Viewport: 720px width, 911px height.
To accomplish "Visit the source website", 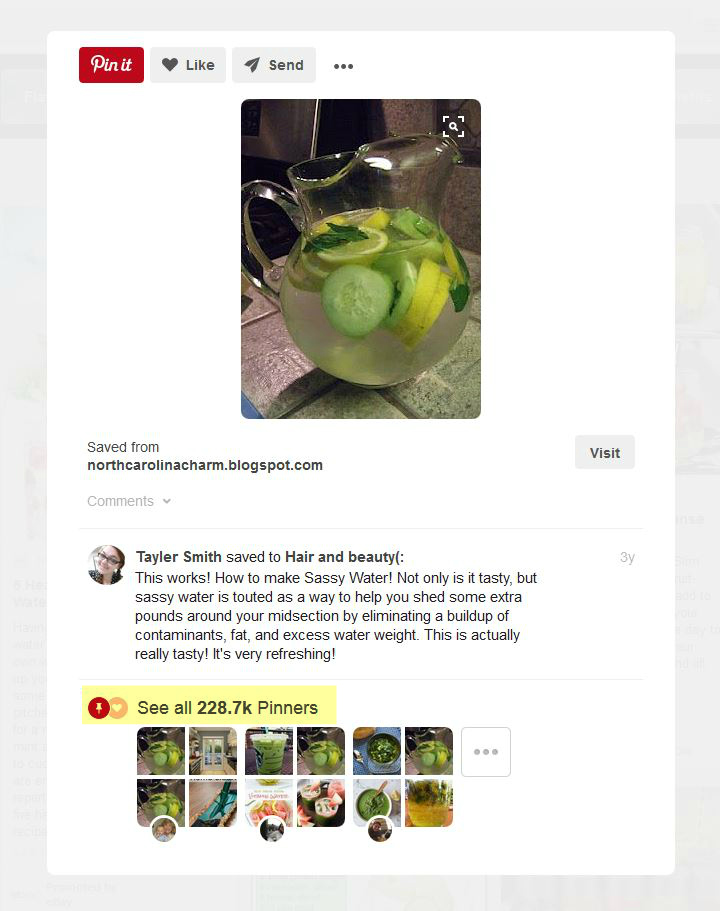I will pyautogui.click(x=604, y=452).
